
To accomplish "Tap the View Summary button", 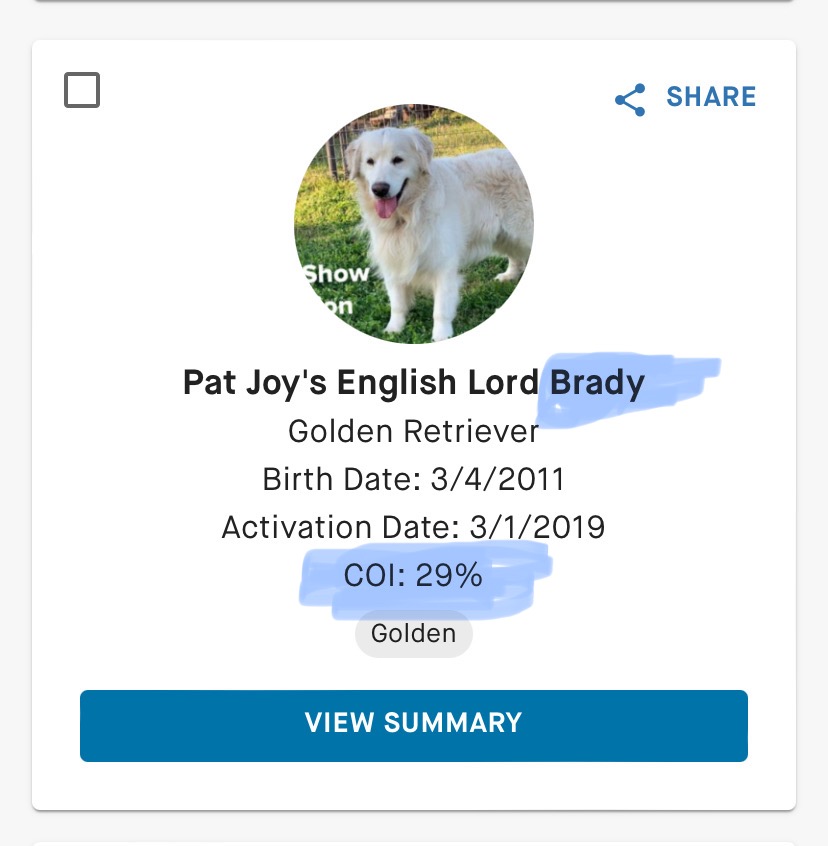I will click(413, 725).
